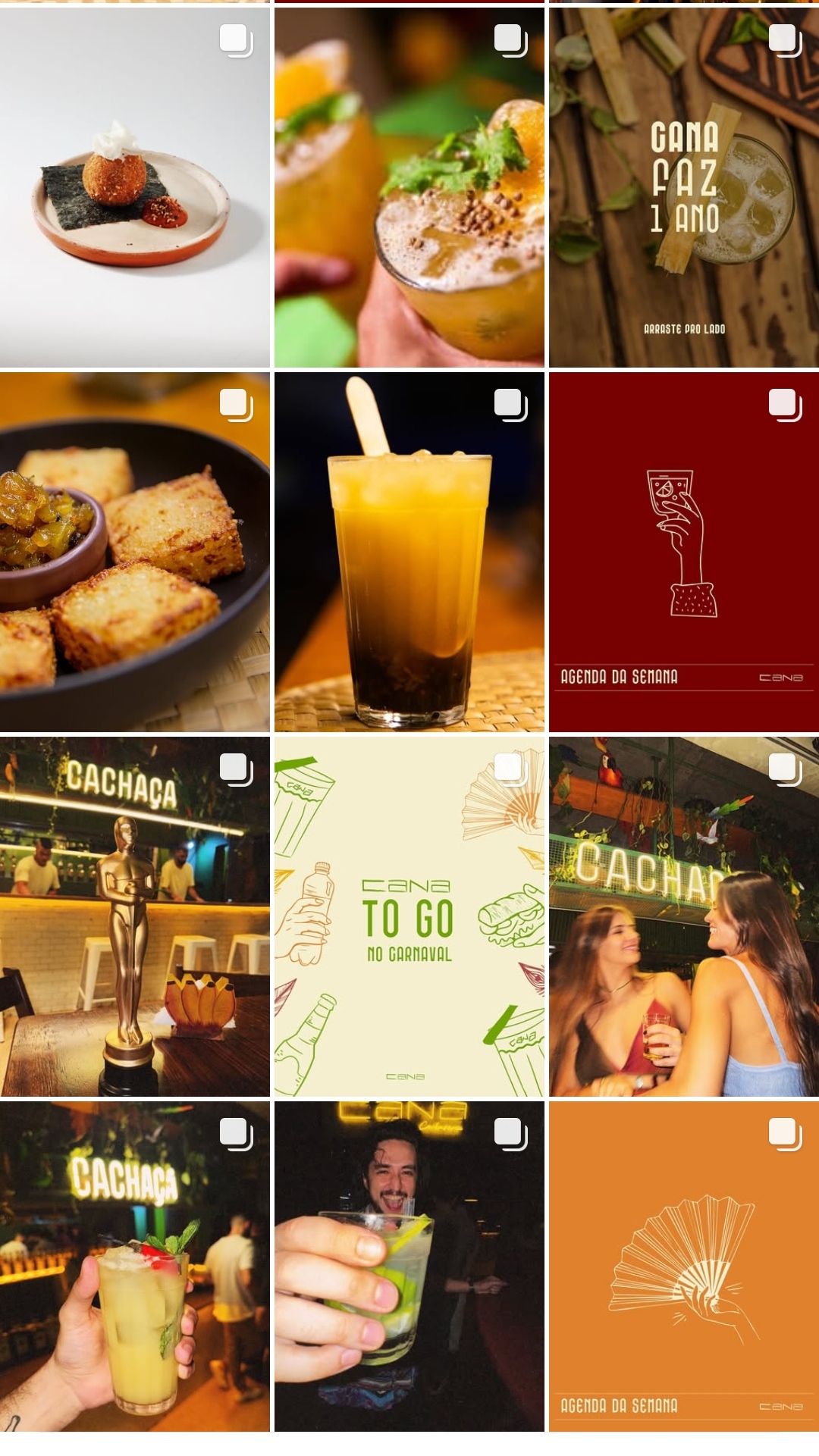This screenshot has width=819, height=1456.
Task: Open the 'Cana To Go no Carnaval' post
Action: pos(409,916)
